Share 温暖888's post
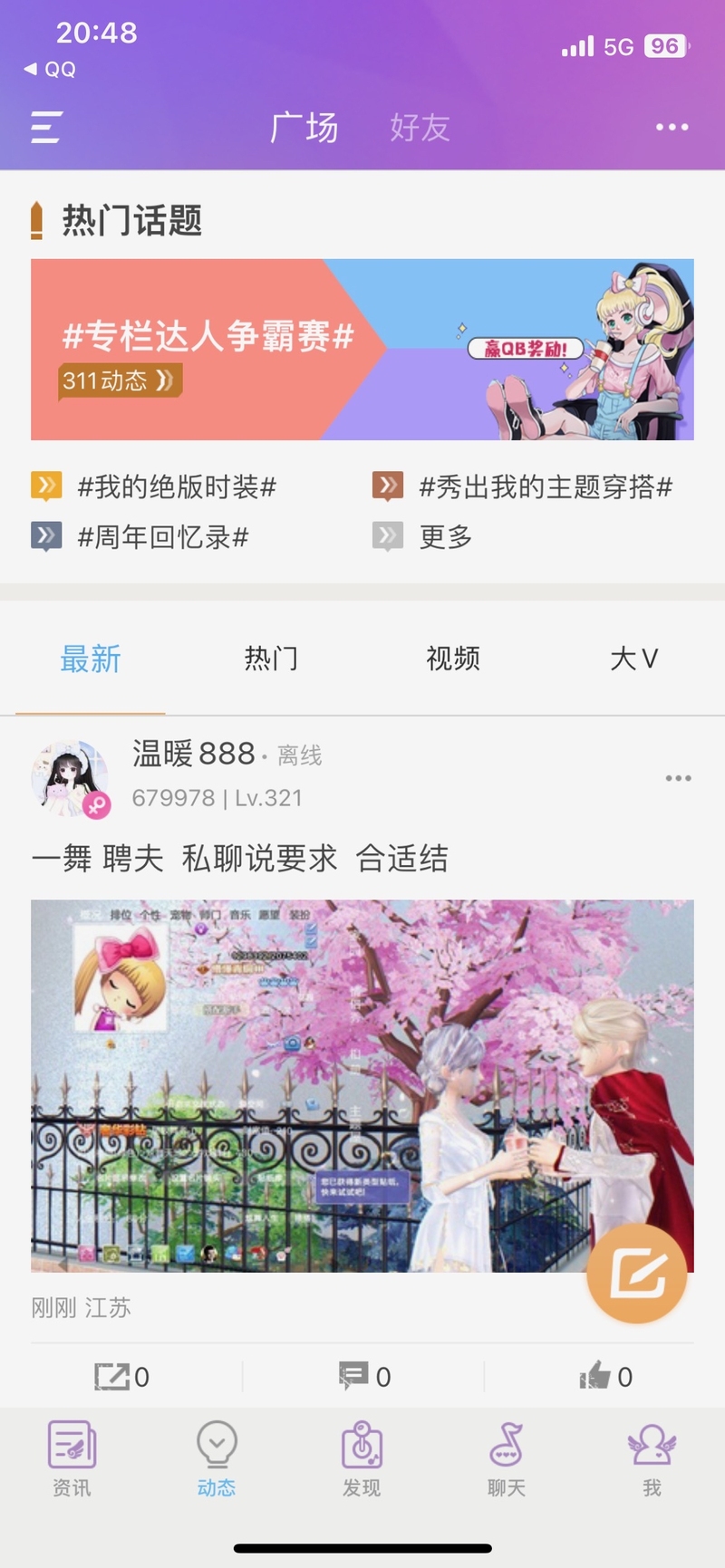This screenshot has width=725, height=1568. 122,1377
